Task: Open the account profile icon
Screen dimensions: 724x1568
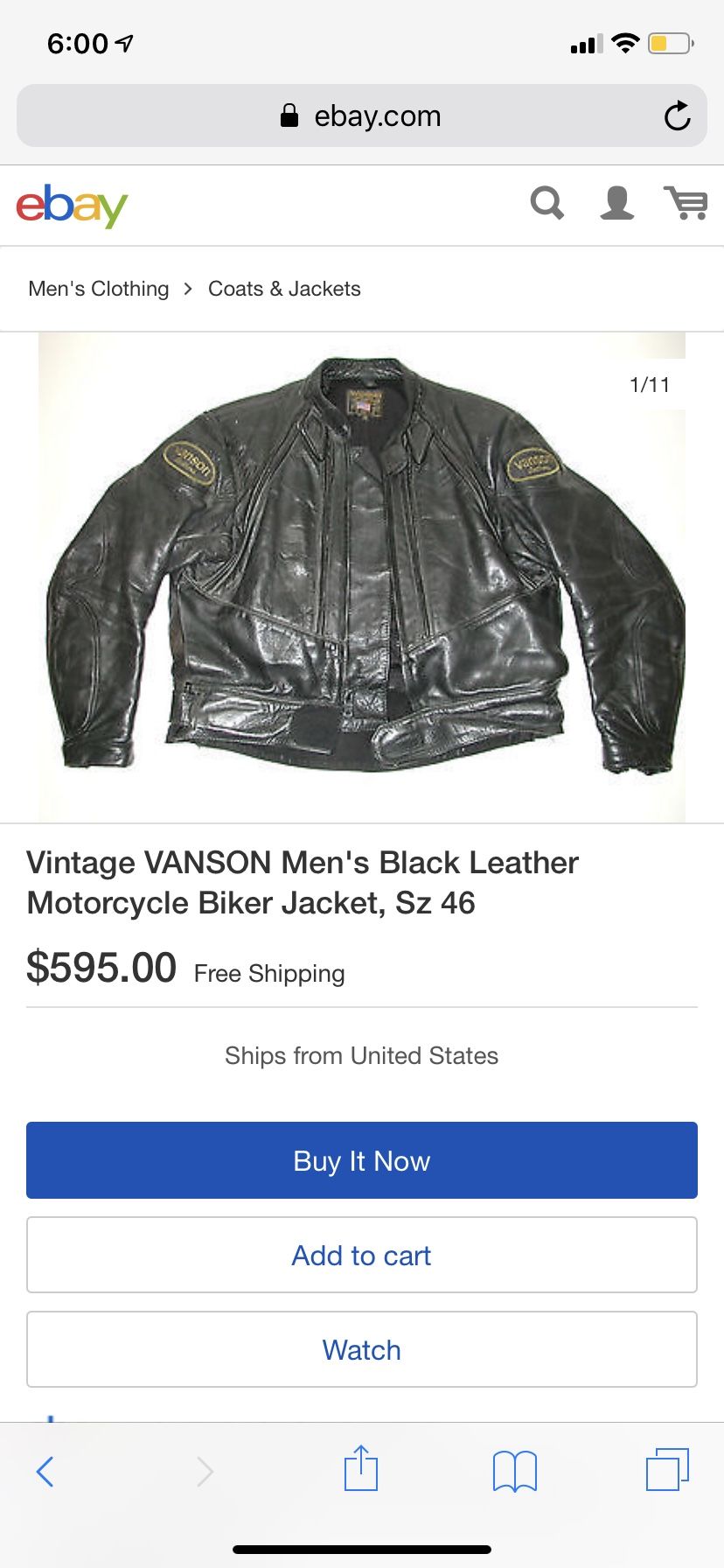Action: pyautogui.click(x=616, y=203)
